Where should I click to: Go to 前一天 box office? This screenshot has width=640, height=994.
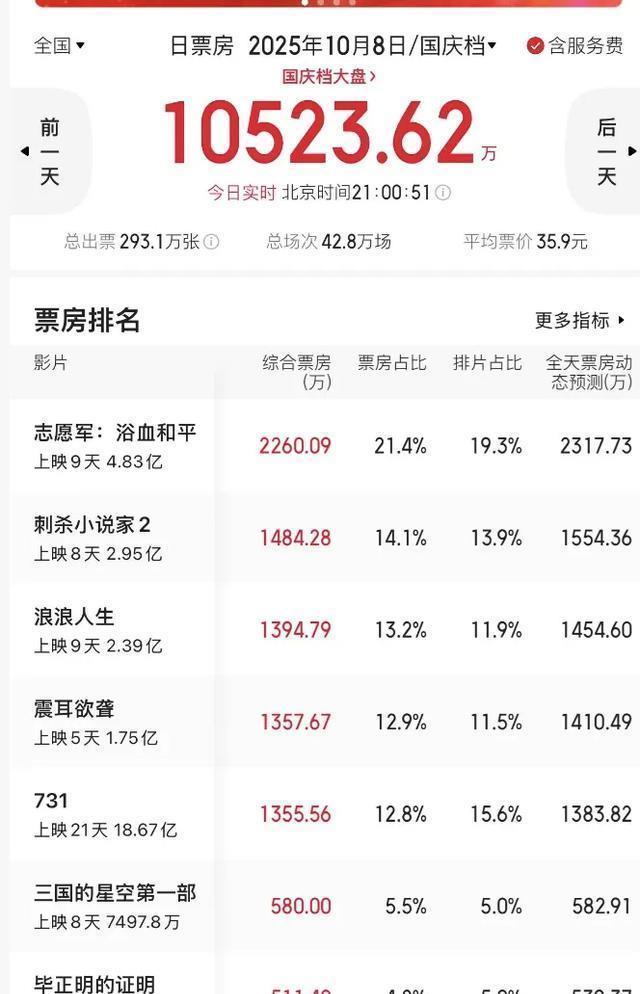point(49,151)
